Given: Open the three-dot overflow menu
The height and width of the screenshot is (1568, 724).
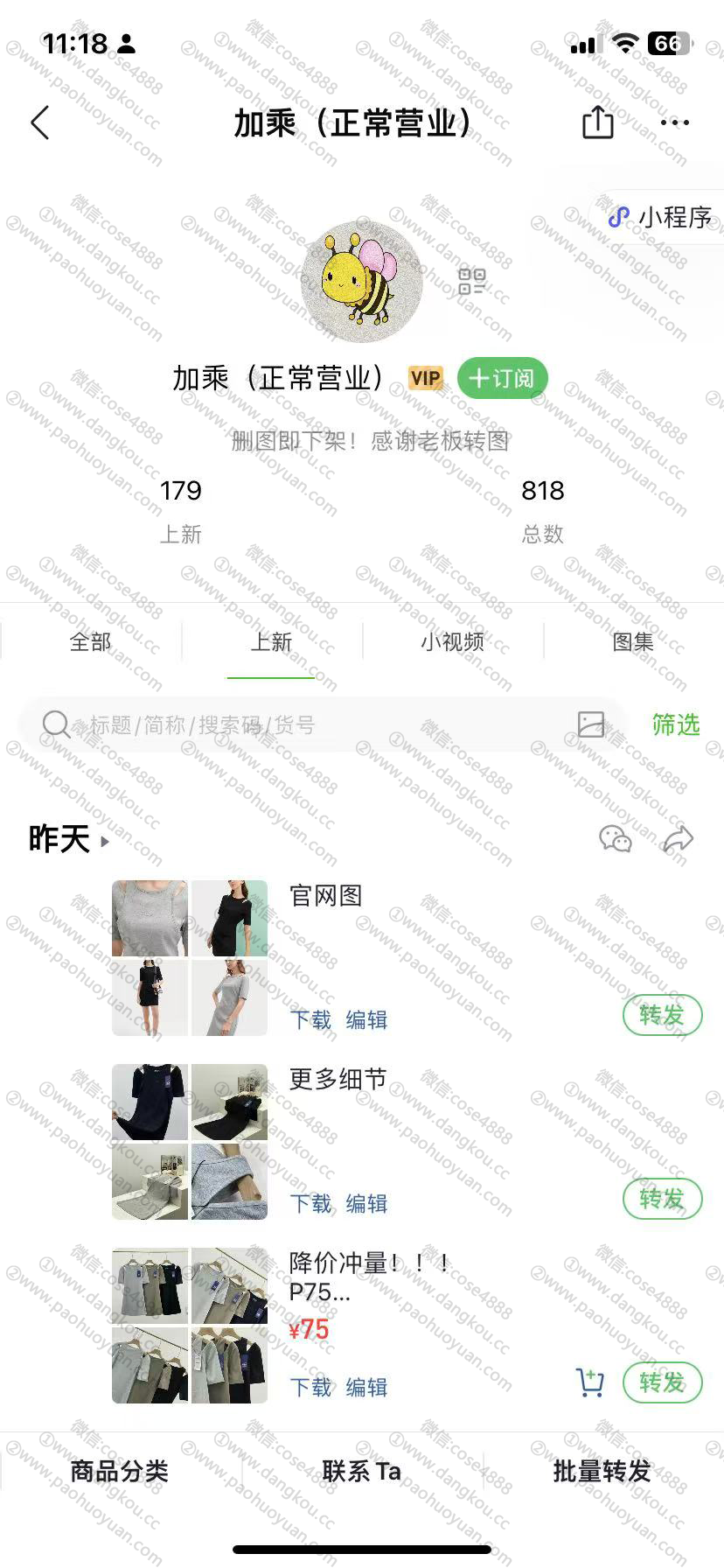Looking at the screenshot, I should [x=675, y=123].
